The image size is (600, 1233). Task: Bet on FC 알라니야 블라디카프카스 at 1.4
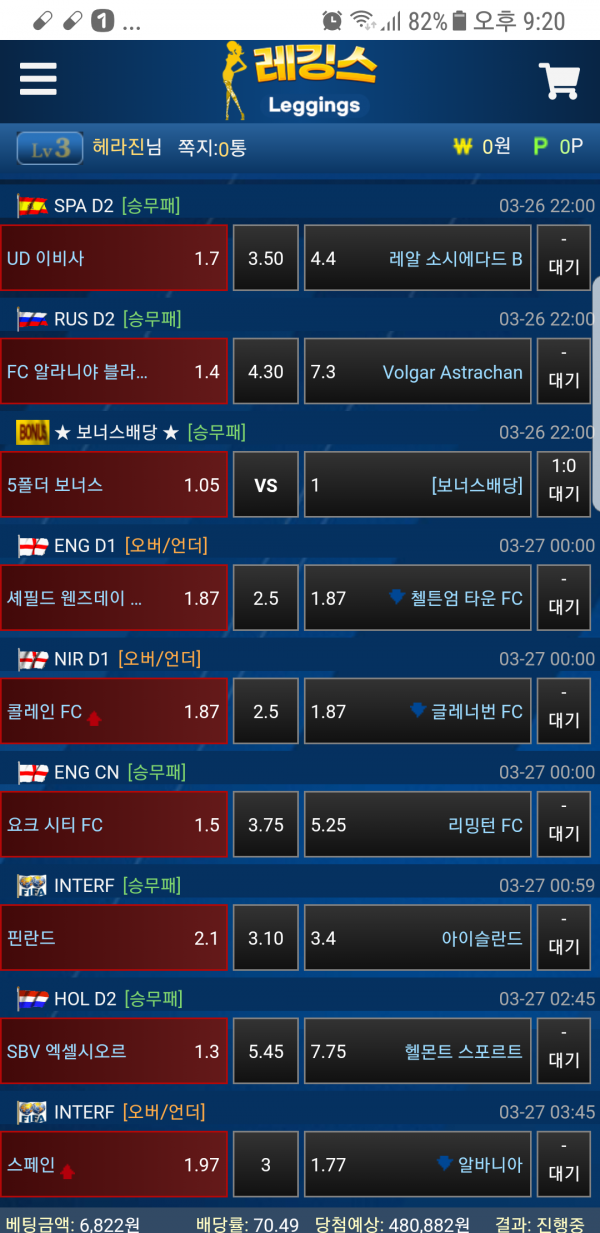114,371
